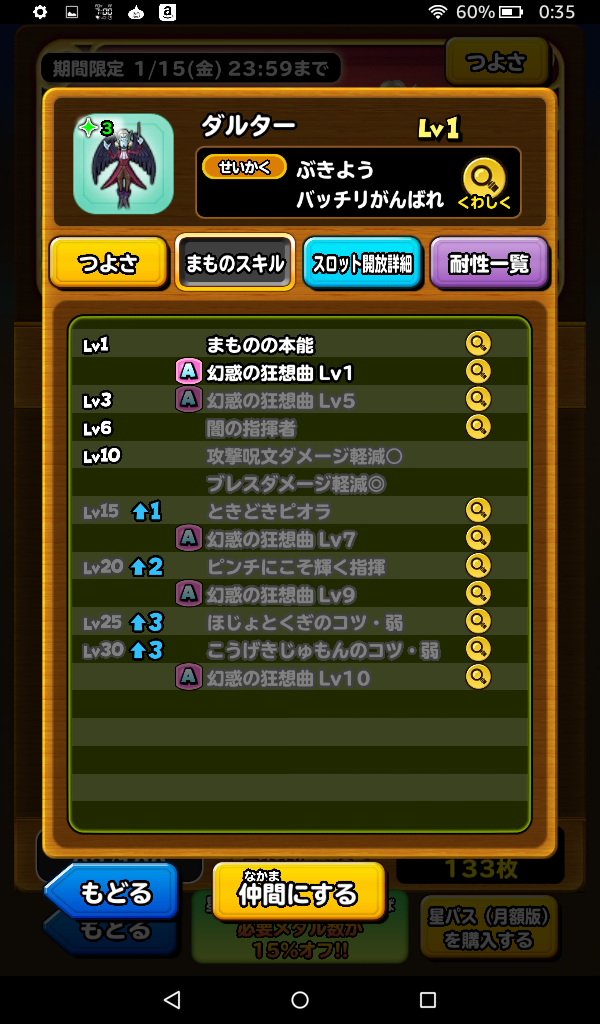The height and width of the screenshot is (1024, 600).
Task: Show details for ピンチにこそ輝く指揮
Action: click(479, 567)
